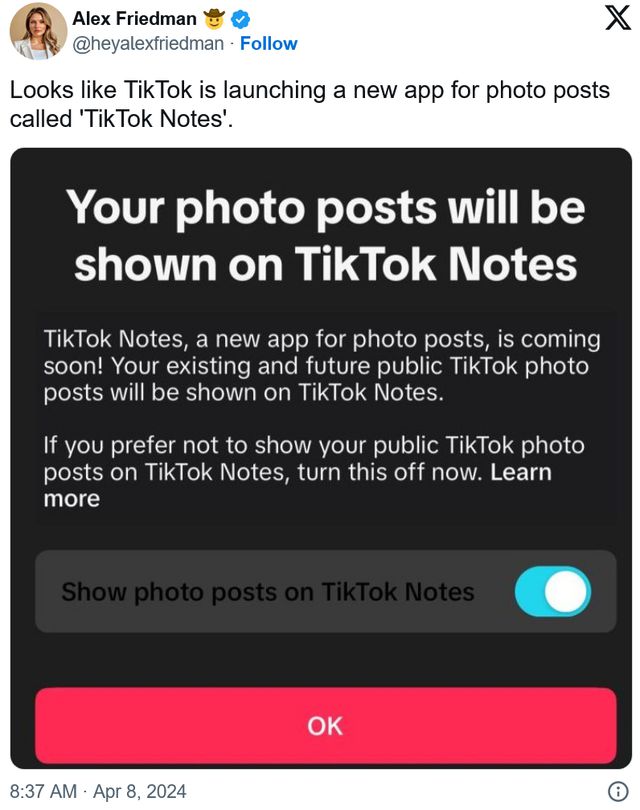Open the 8:37 AM · Apr 8, 2024 timestamp
Screen dimensions: 640x810
tap(98, 791)
